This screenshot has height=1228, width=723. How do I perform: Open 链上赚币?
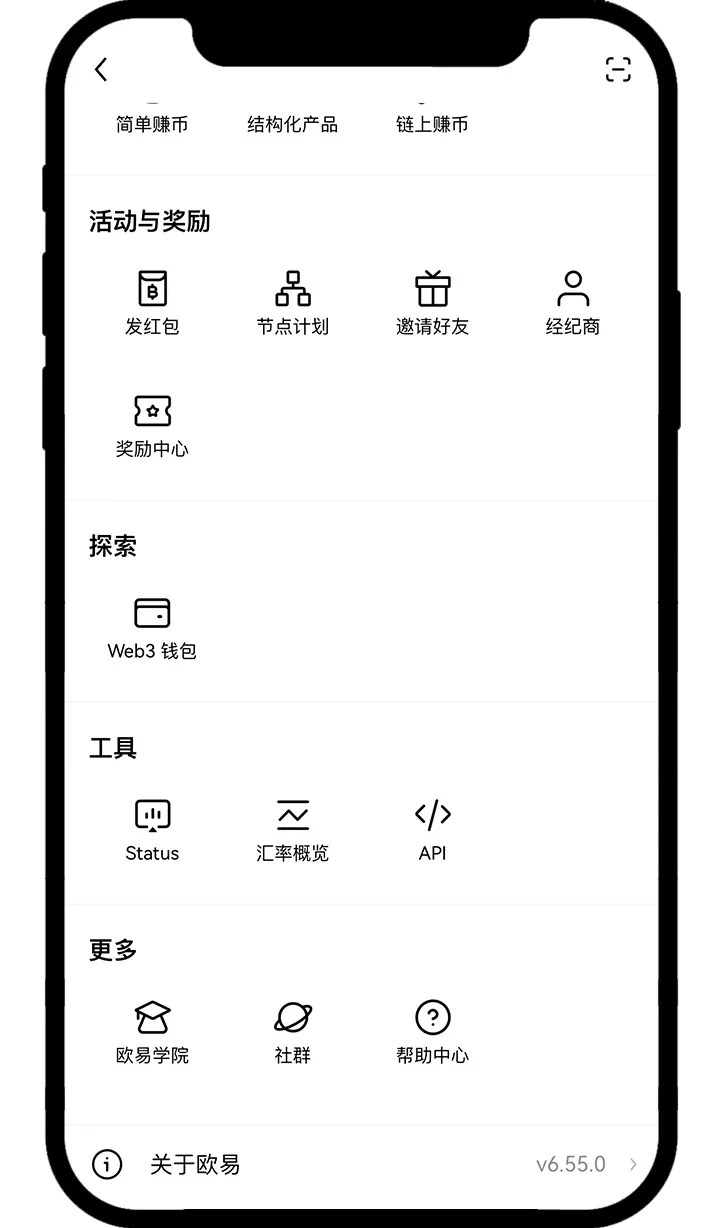tap(432, 124)
